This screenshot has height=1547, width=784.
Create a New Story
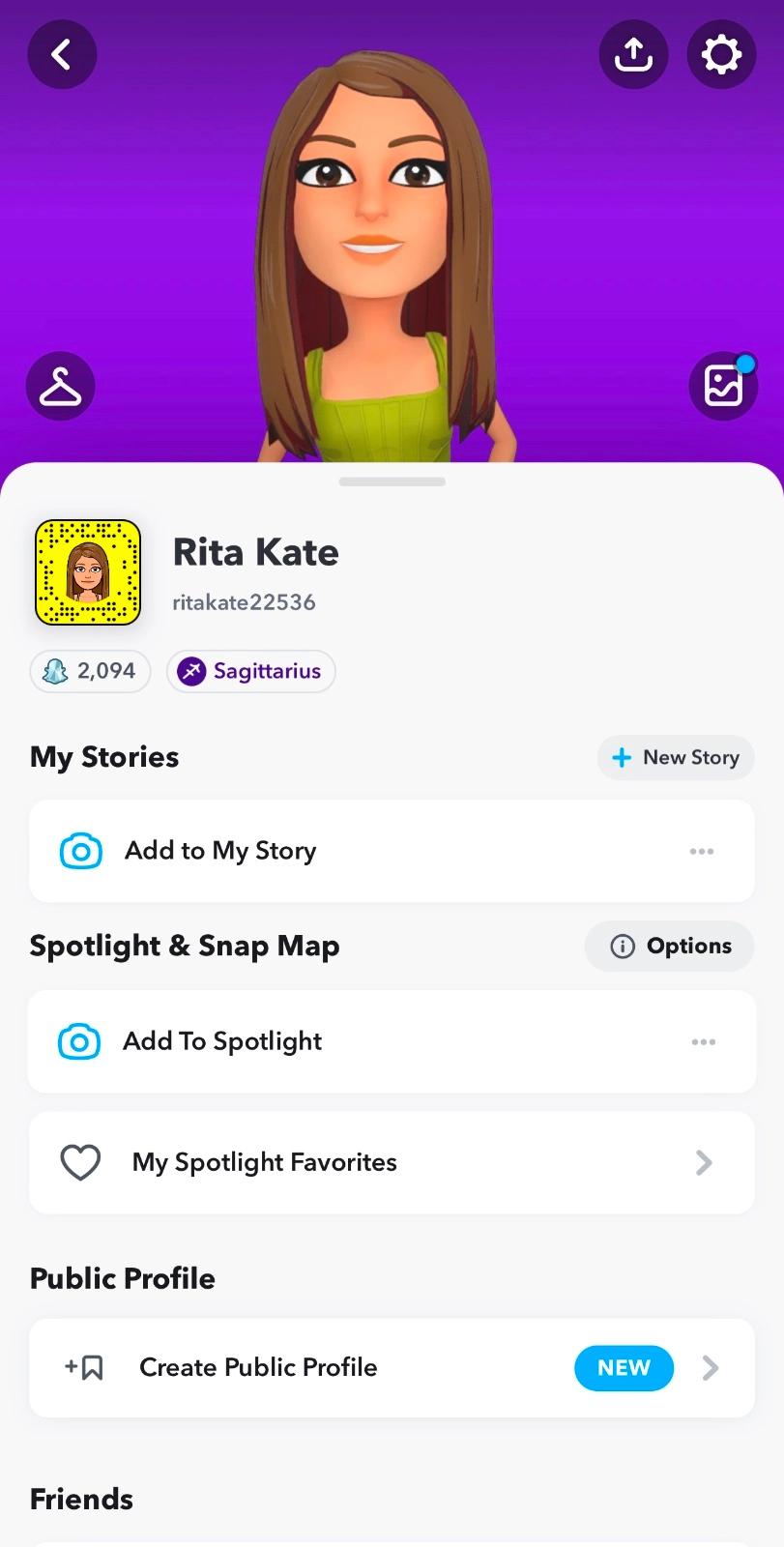point(676,757)
